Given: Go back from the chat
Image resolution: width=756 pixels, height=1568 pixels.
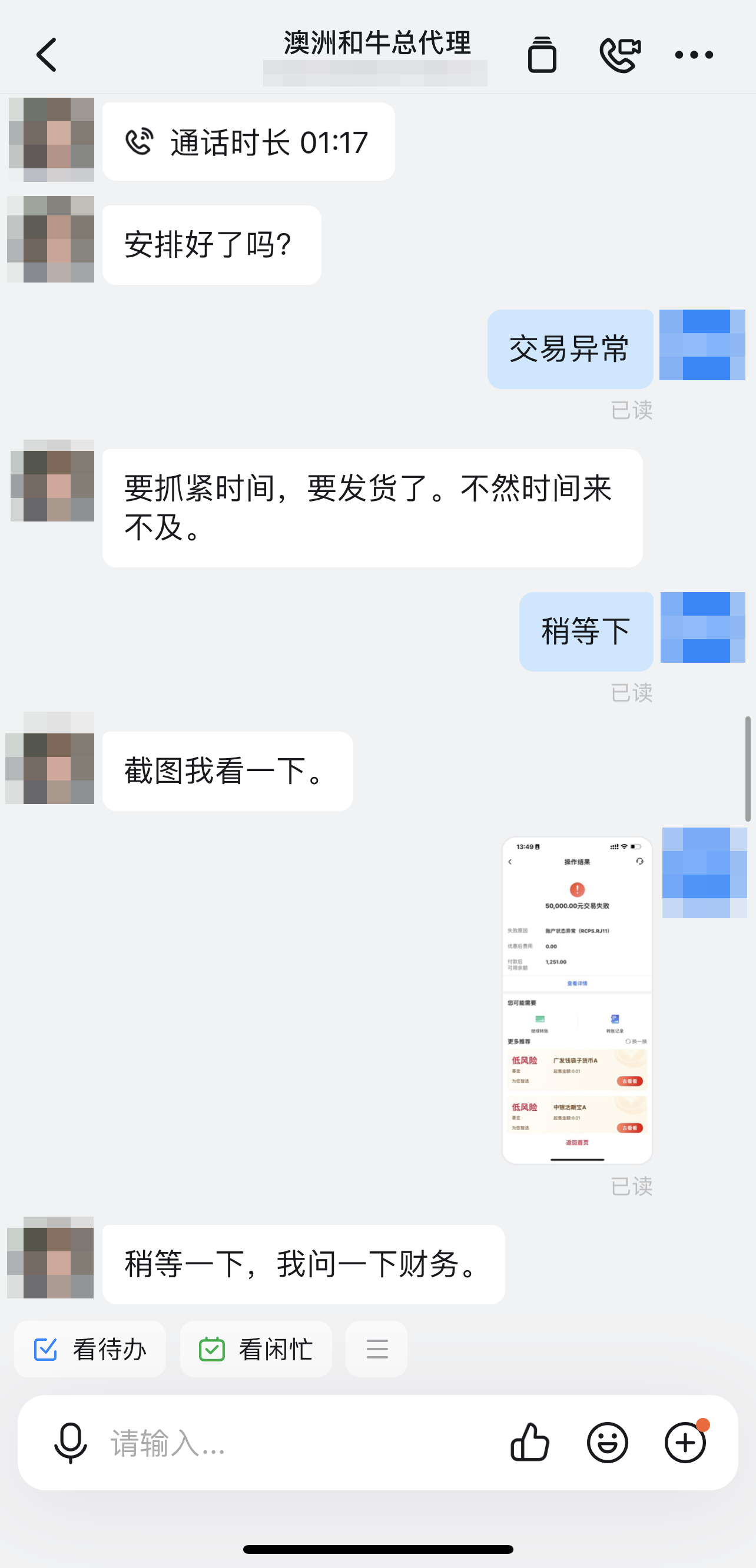Looking at the screenshot, I should tap(47, 55).
